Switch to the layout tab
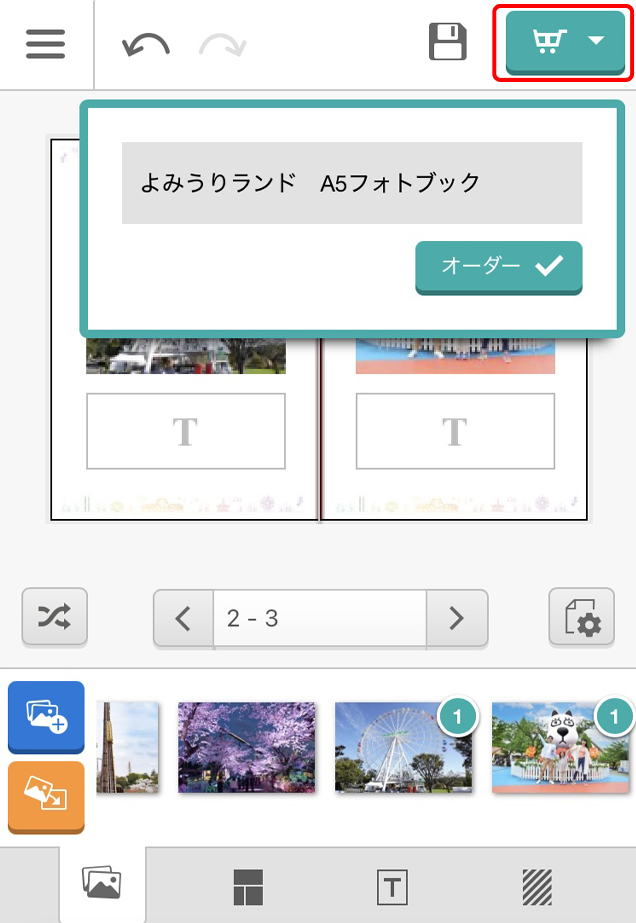Viewport: 636px width, 923px height. pyautogui.click(x=247, y=886)
